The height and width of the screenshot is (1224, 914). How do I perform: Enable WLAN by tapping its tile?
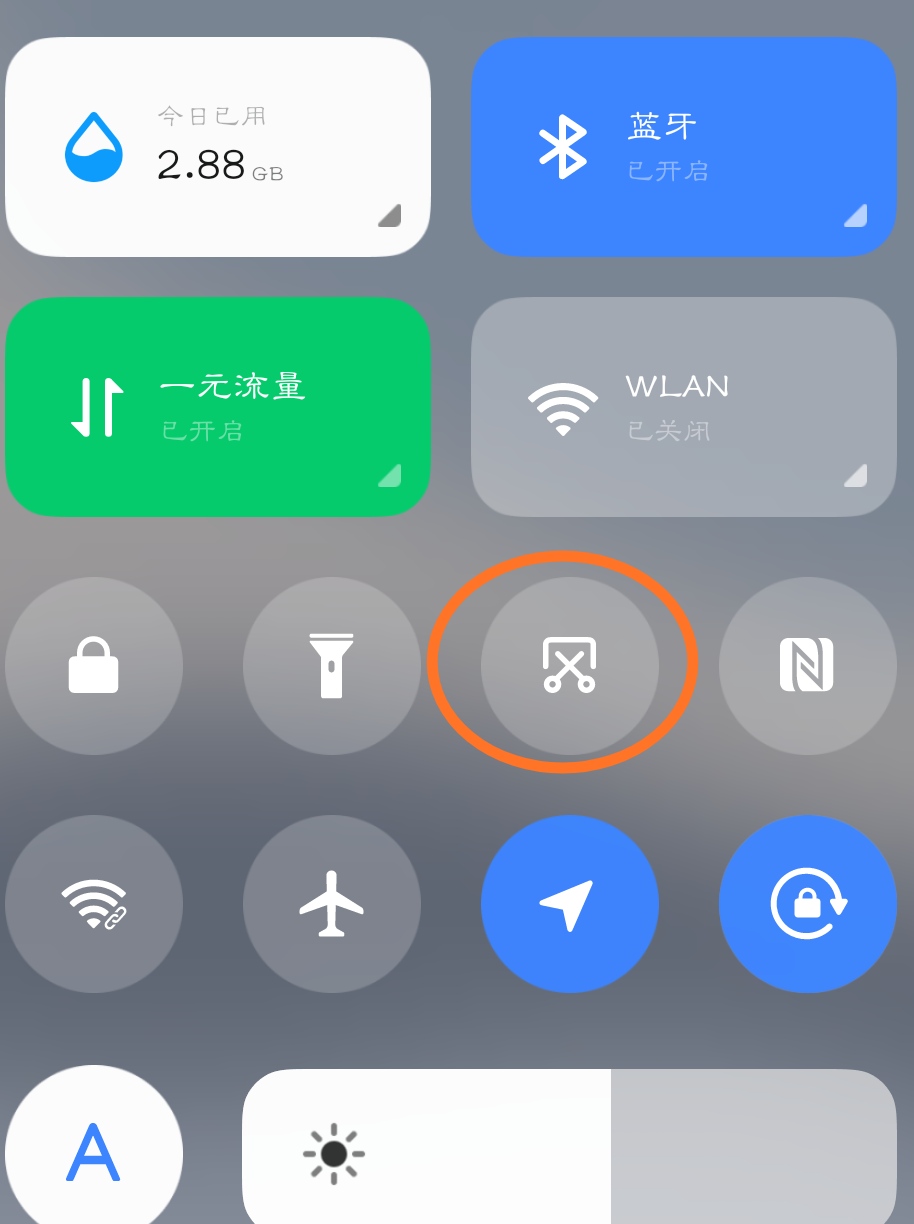tap(684, 406)
